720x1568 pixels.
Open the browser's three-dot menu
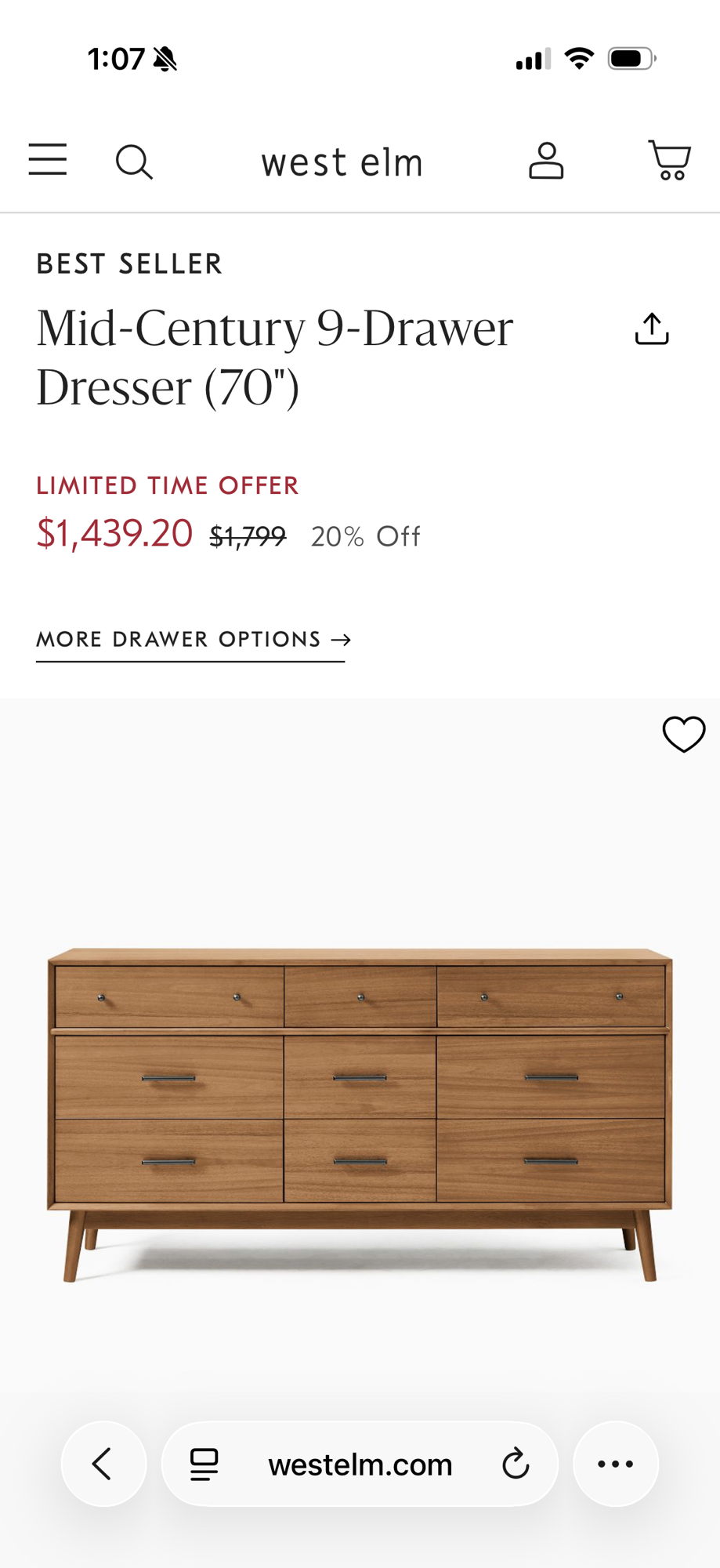616,1464
